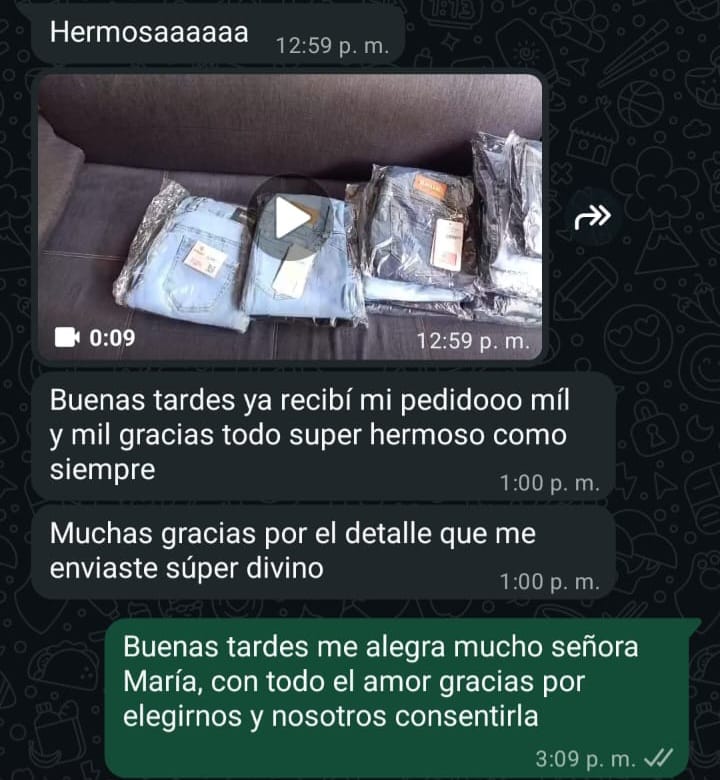
Task: Forward the video using the arrow icon
Action: pos(592,217)
